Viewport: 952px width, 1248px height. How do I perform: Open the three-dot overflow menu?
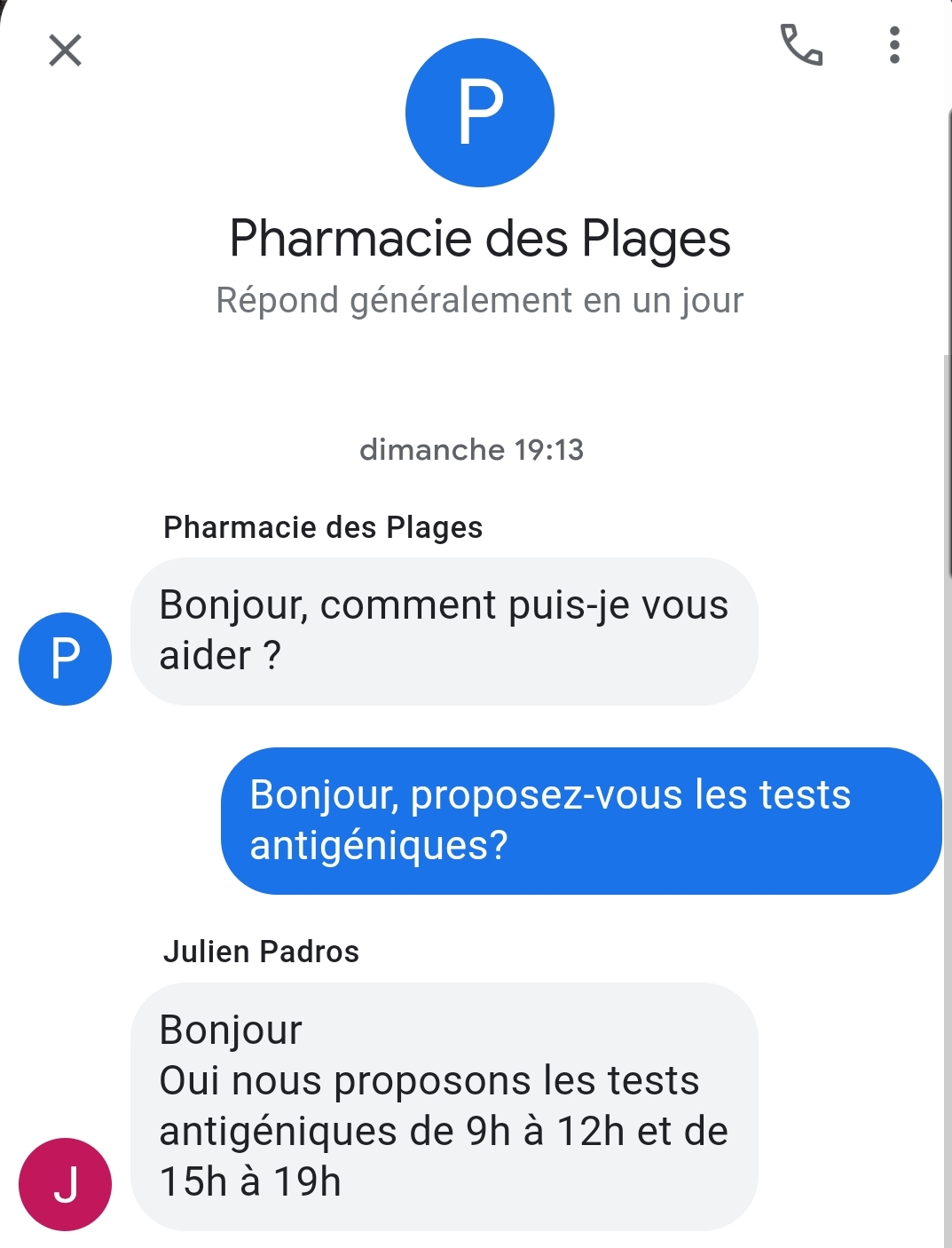click(894, 45)
